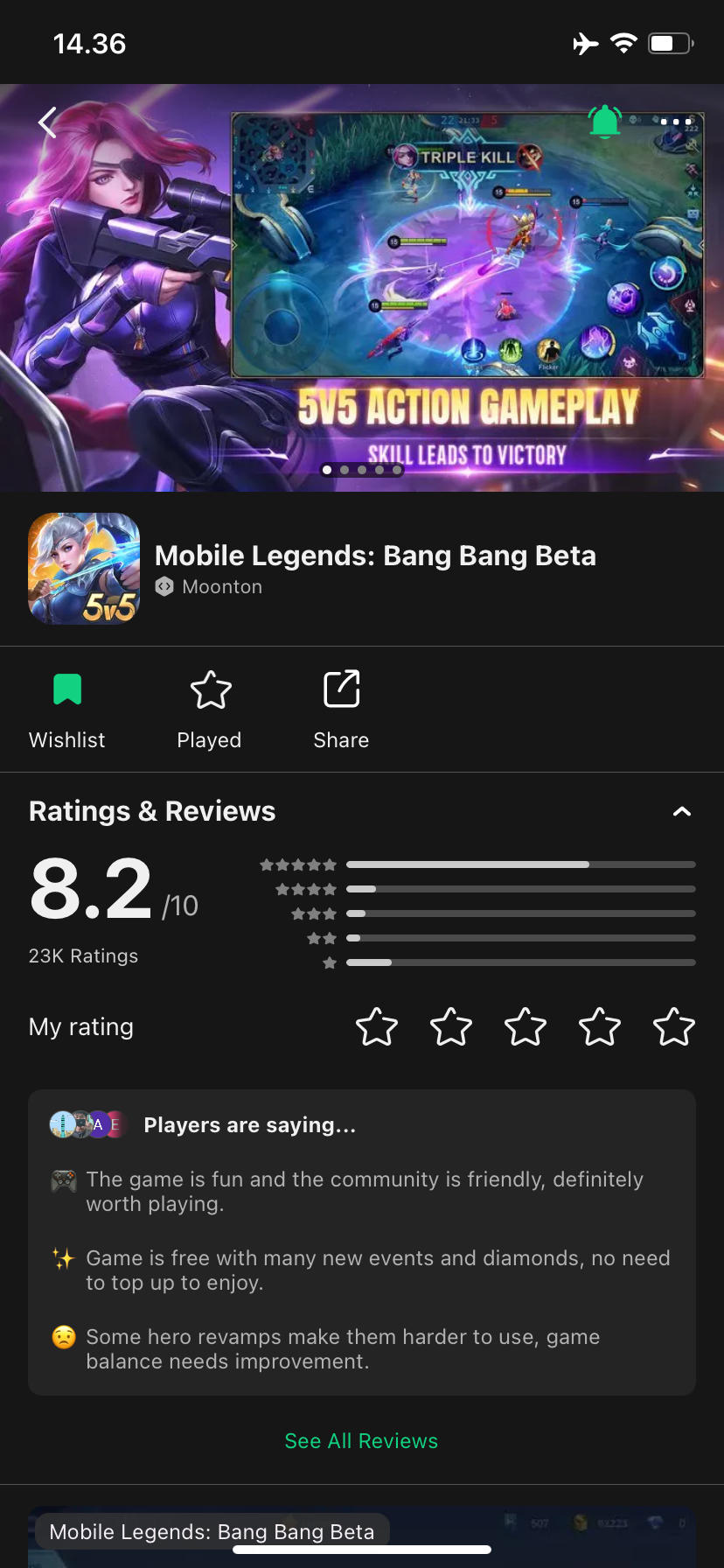Collapse the Ratings & Reviews section

coord(681,811)
